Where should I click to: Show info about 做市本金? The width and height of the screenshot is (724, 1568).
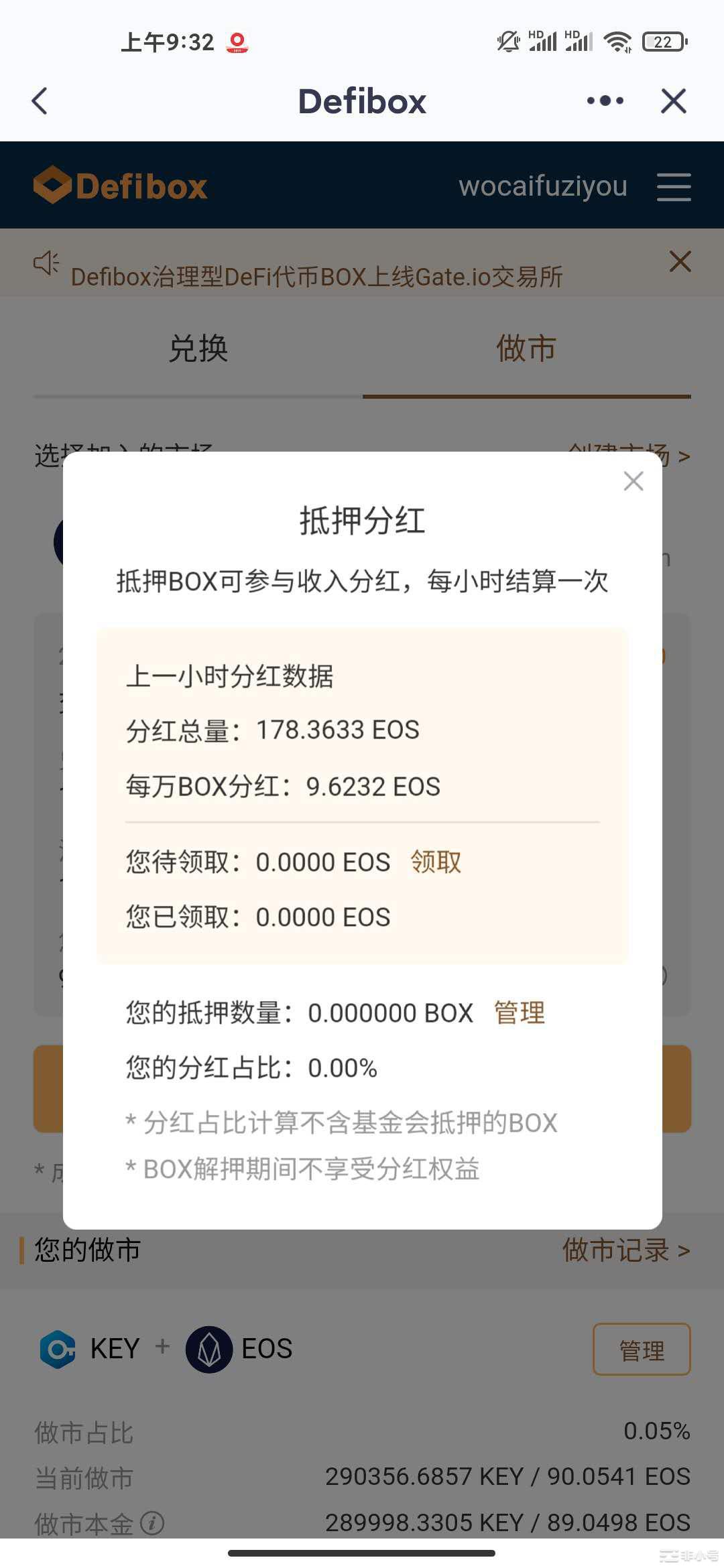(152, 1523)
